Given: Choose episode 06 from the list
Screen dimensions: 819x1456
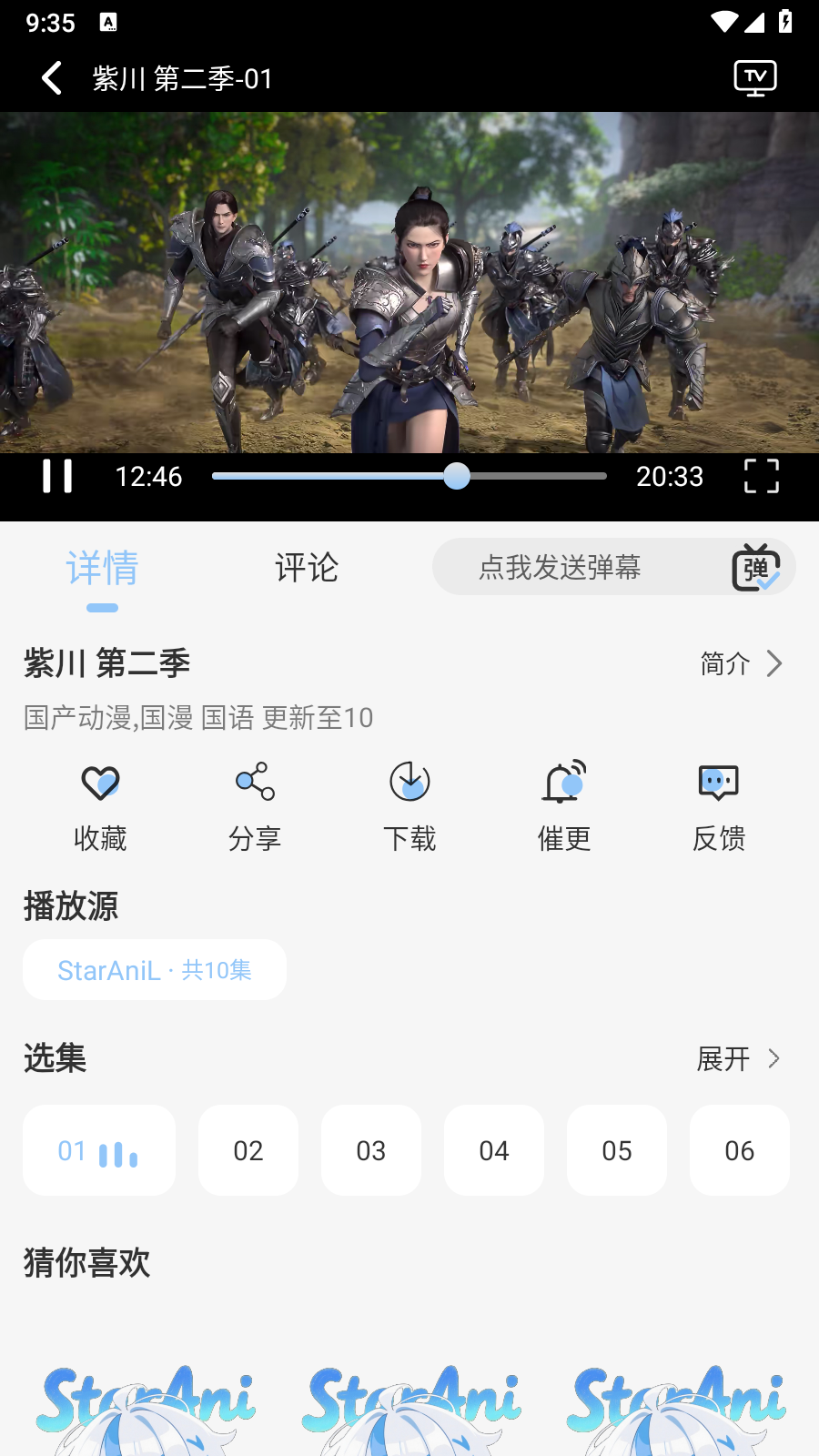Looking at the screenshot, I should click(x=740, y=1150).
